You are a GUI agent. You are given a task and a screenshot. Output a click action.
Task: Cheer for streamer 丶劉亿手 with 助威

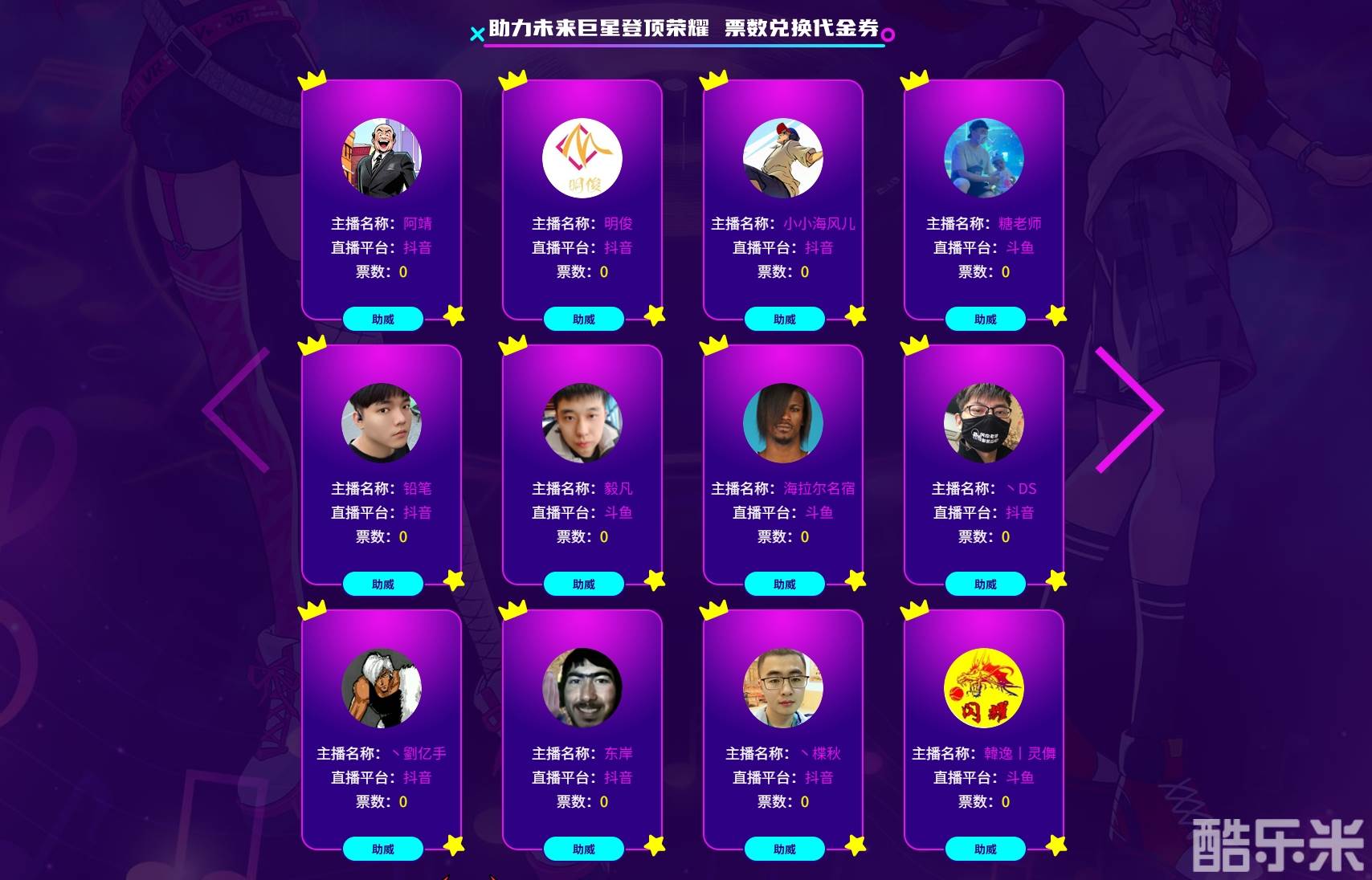[x=382, y=849]
